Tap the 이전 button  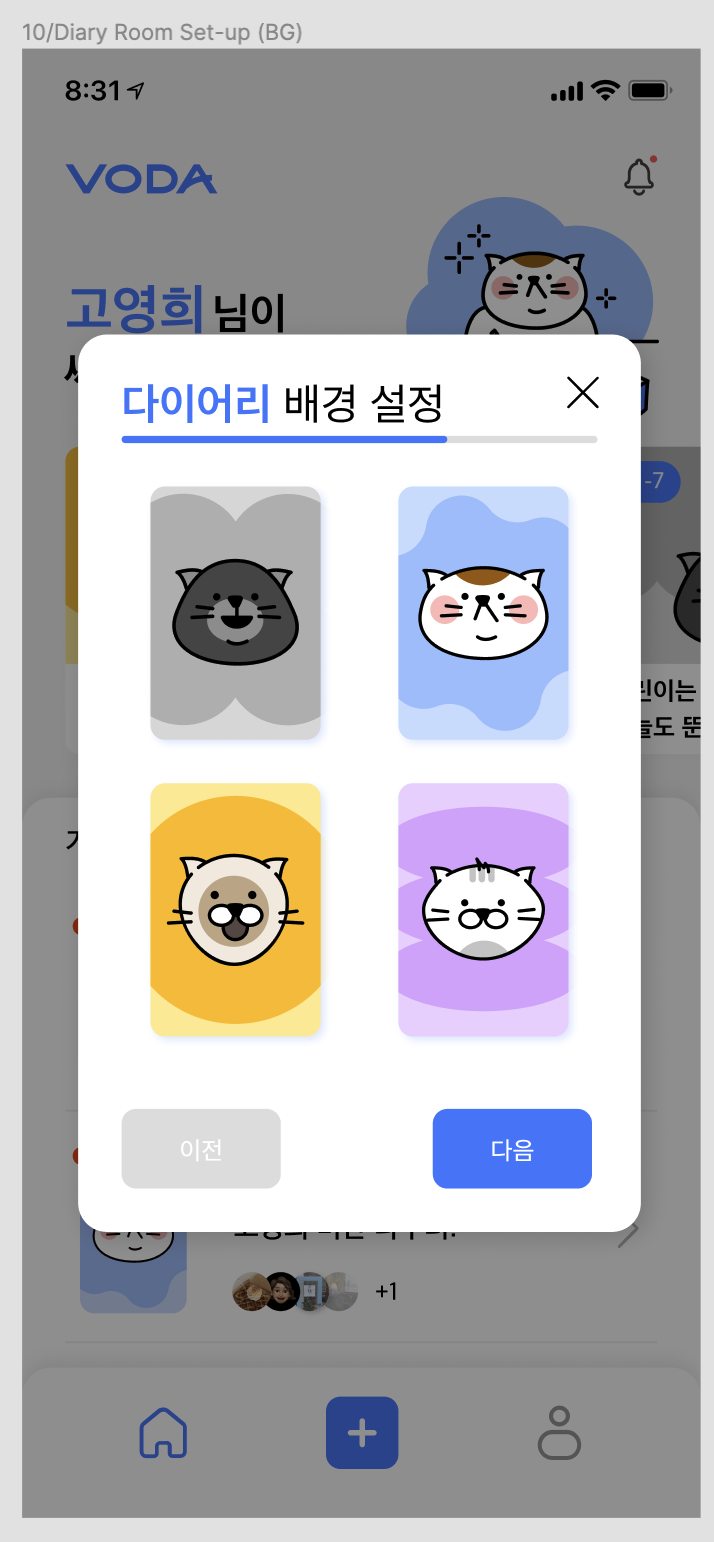click(x=201, y=1149)
